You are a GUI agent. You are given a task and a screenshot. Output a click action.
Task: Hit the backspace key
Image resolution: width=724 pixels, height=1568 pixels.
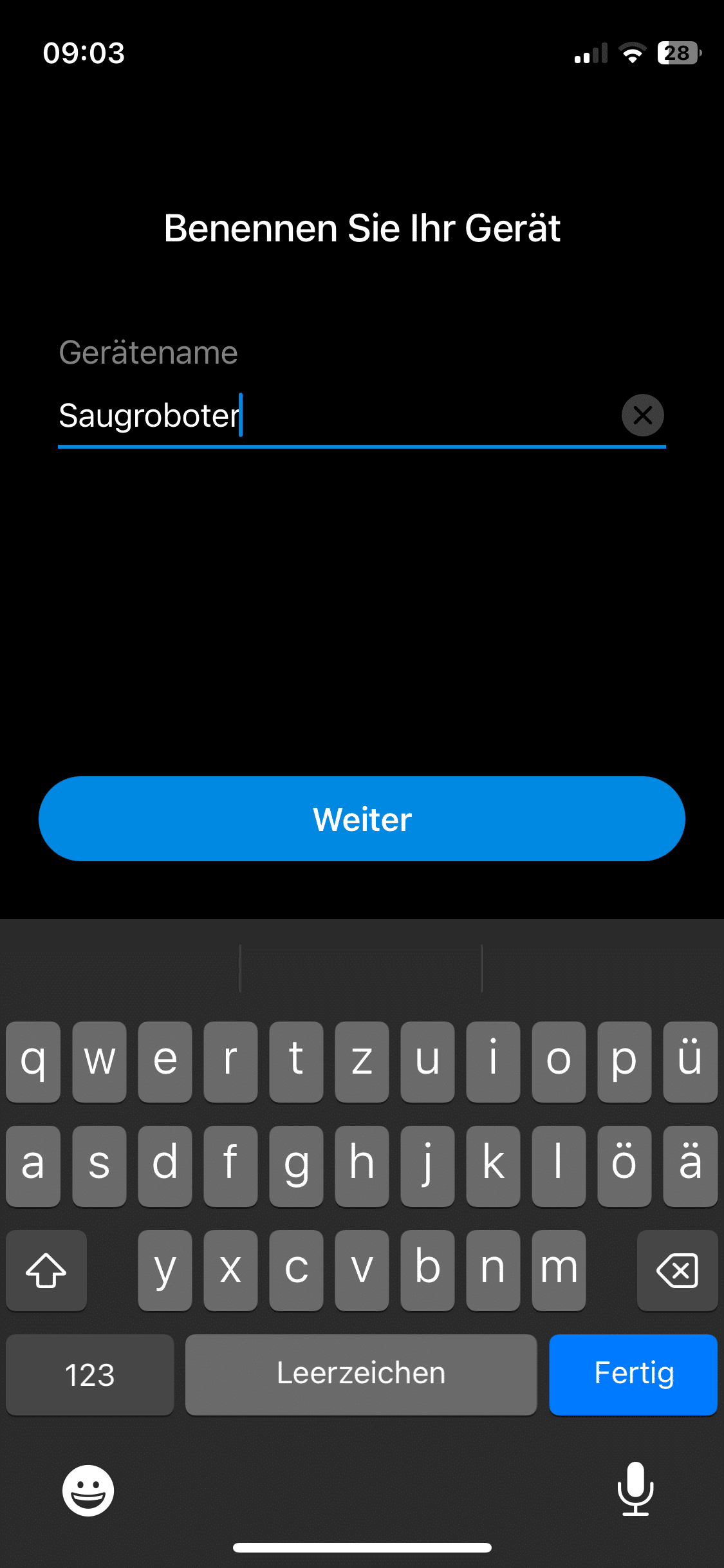(x=677, y=1271)
